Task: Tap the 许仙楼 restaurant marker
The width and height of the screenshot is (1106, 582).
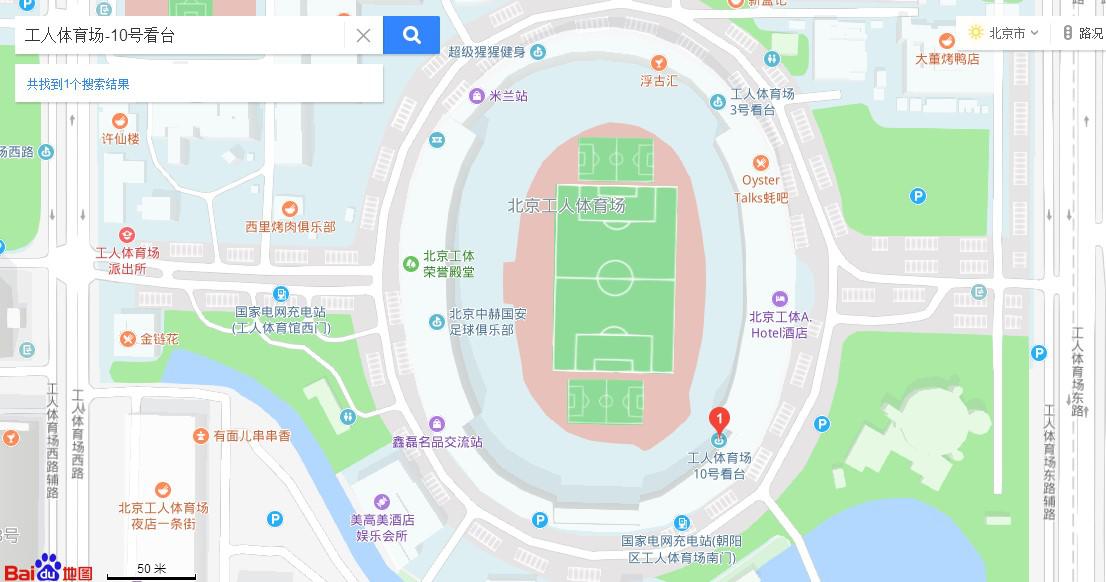Action: 119,120
